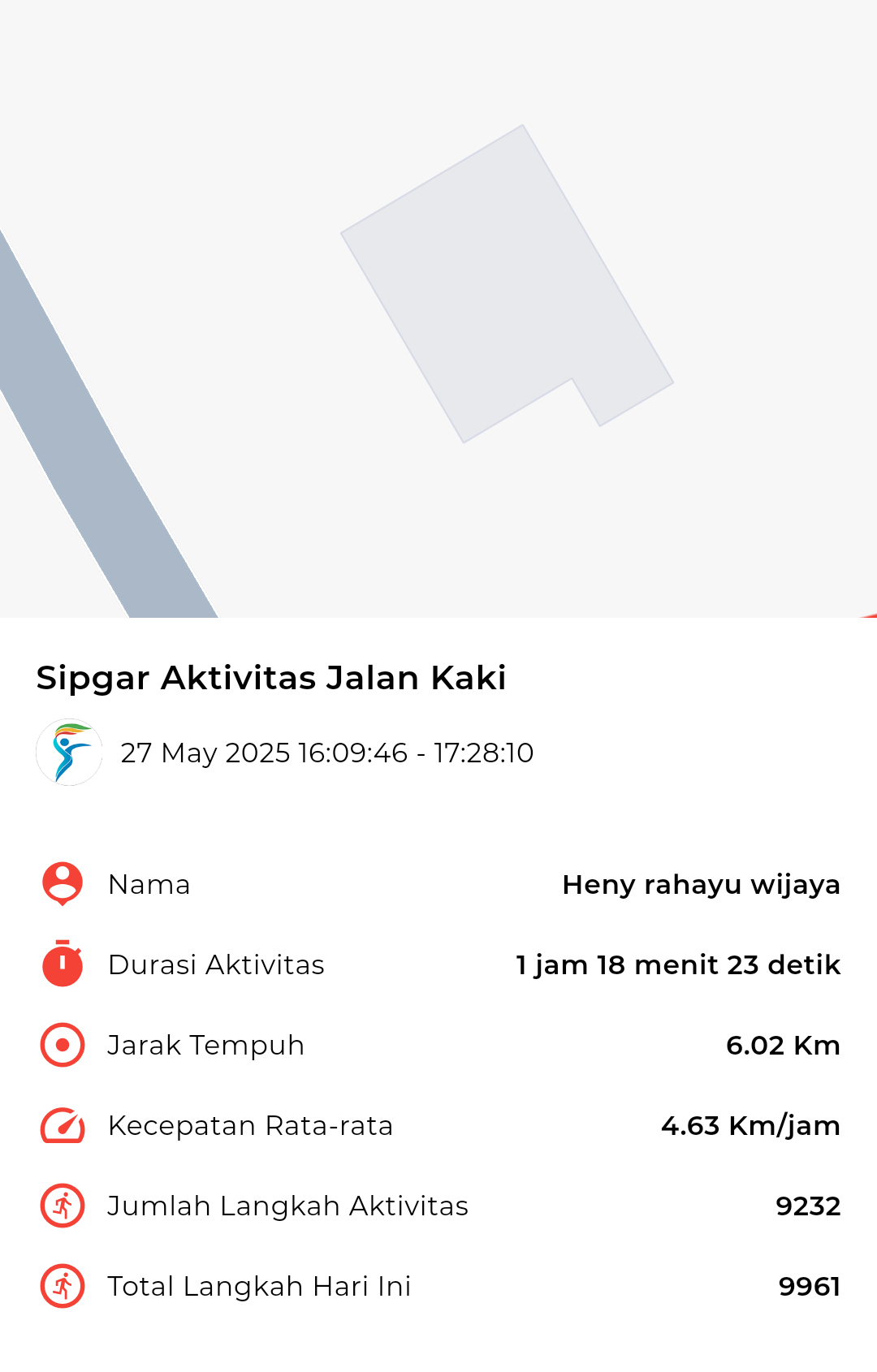Click the walking icon beside Total Langkah Hari Ini
This screenshot has width=877, height=1372.
pyautogui.click(x=61, y=1287)
